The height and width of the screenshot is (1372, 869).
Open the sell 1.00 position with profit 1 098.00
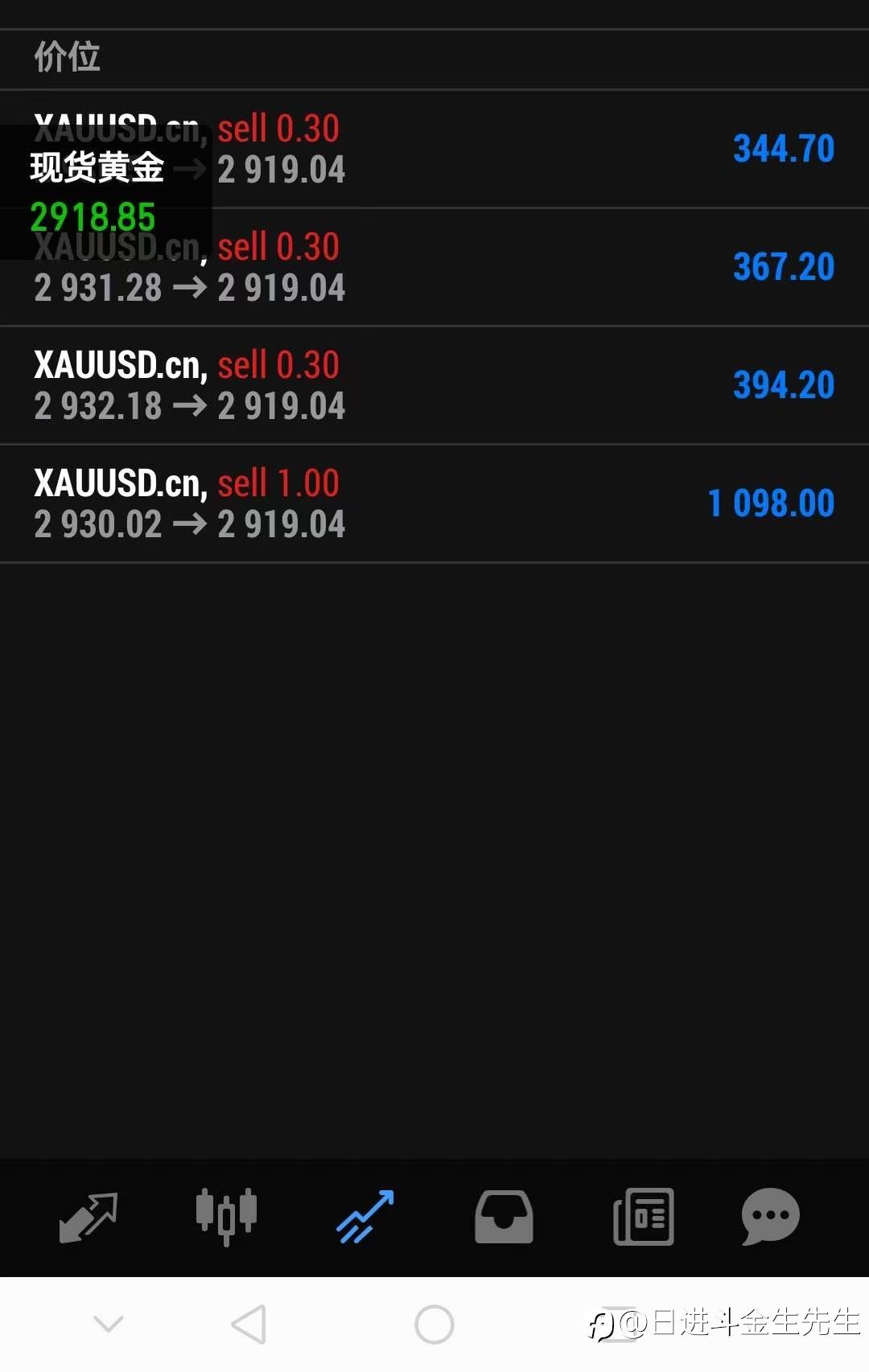434,503
